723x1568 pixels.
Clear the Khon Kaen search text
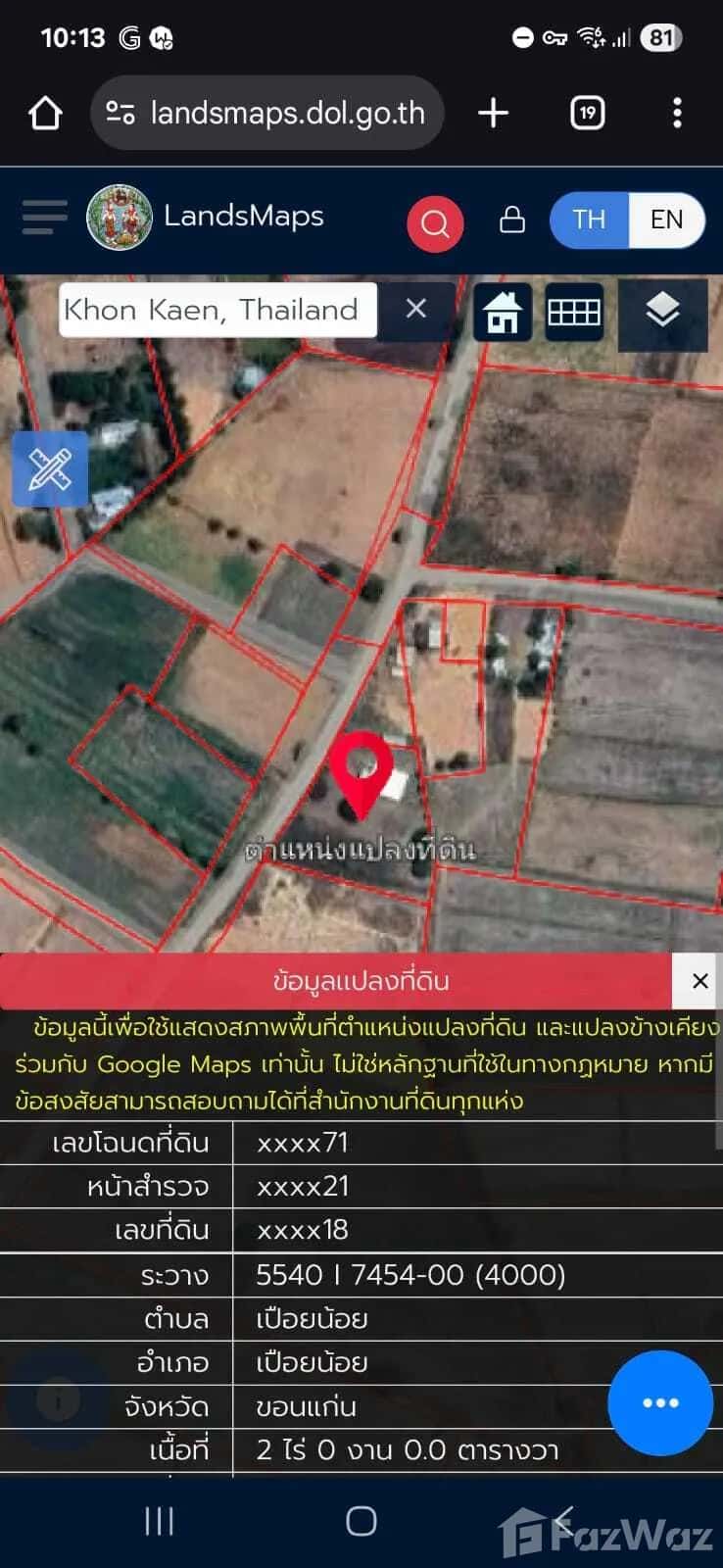[x=416, y=310]
